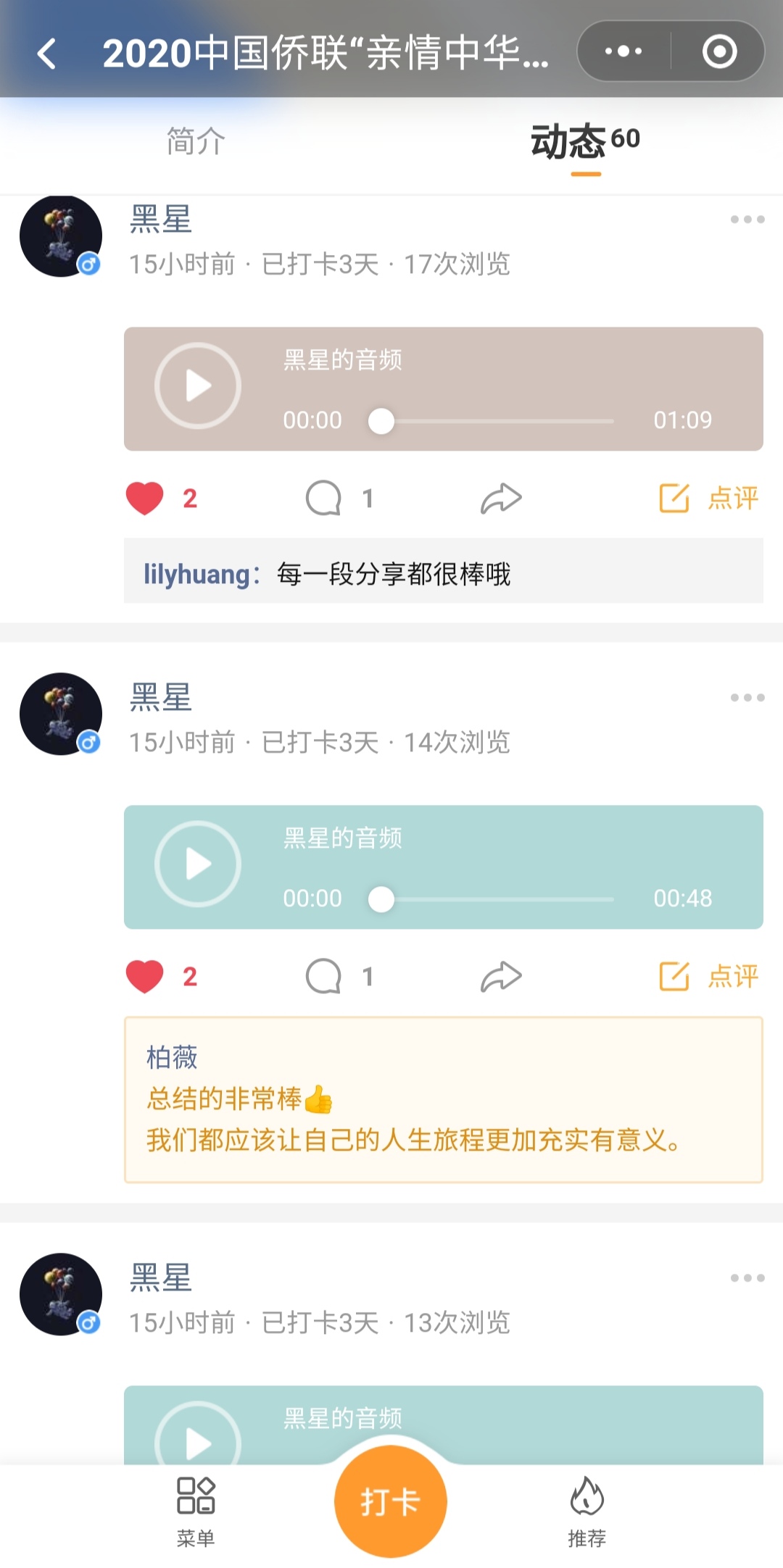This screenshot has width=783, height=1568.
Task: Open more options for the 14次浏览 post
Action: pyautogui.click(x=747, y=698)
